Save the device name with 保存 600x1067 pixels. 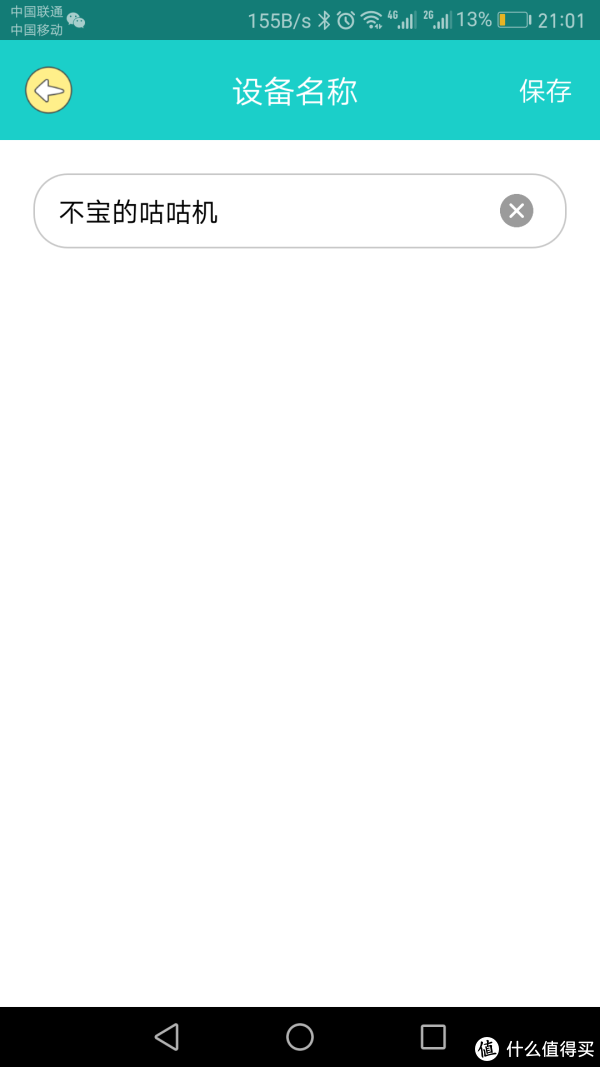545,91
